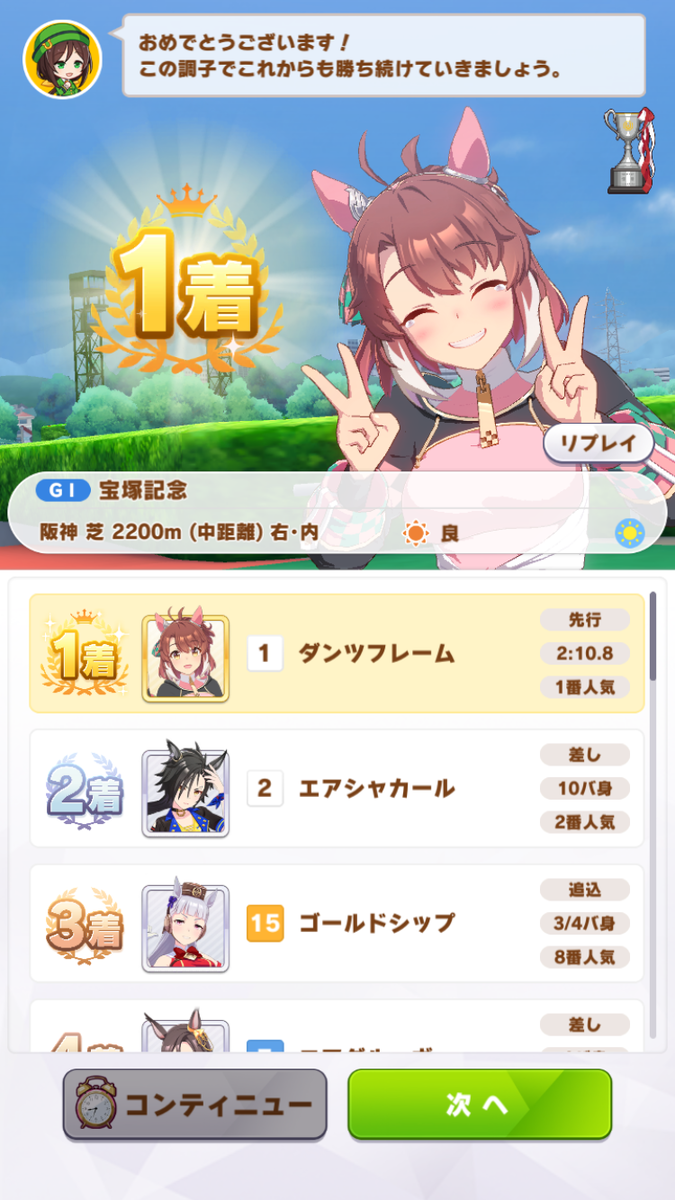The height and width of the screenshot is (1200, 675).
Task: Select the ゴールドシップ result row
Action: pos(337,923)
